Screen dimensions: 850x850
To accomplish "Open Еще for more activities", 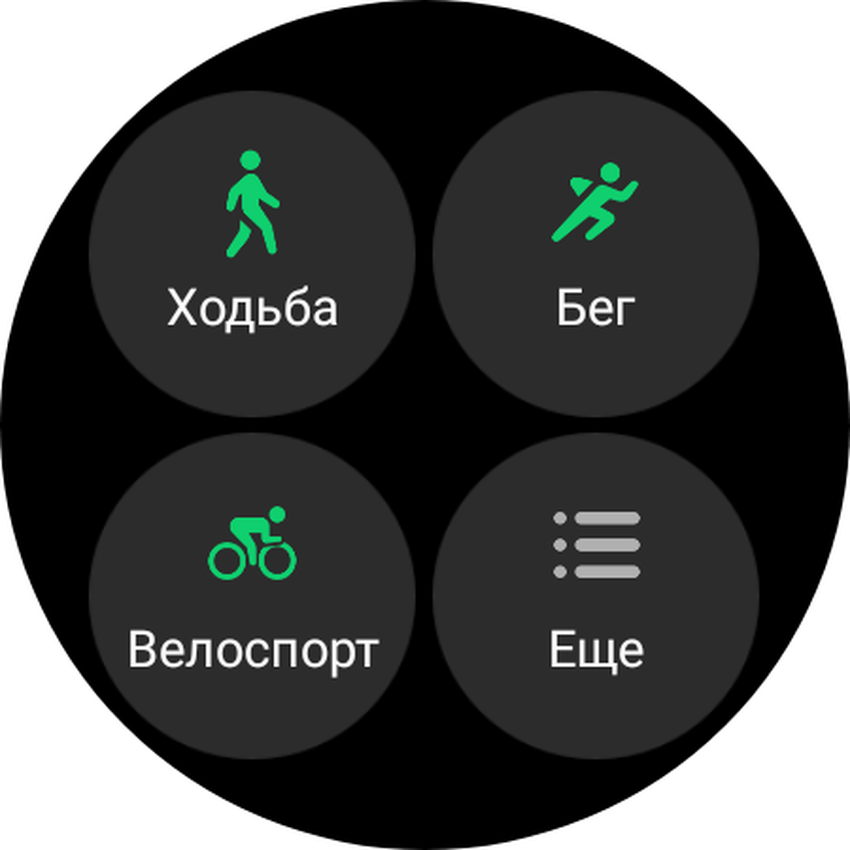I will point(596,596).
